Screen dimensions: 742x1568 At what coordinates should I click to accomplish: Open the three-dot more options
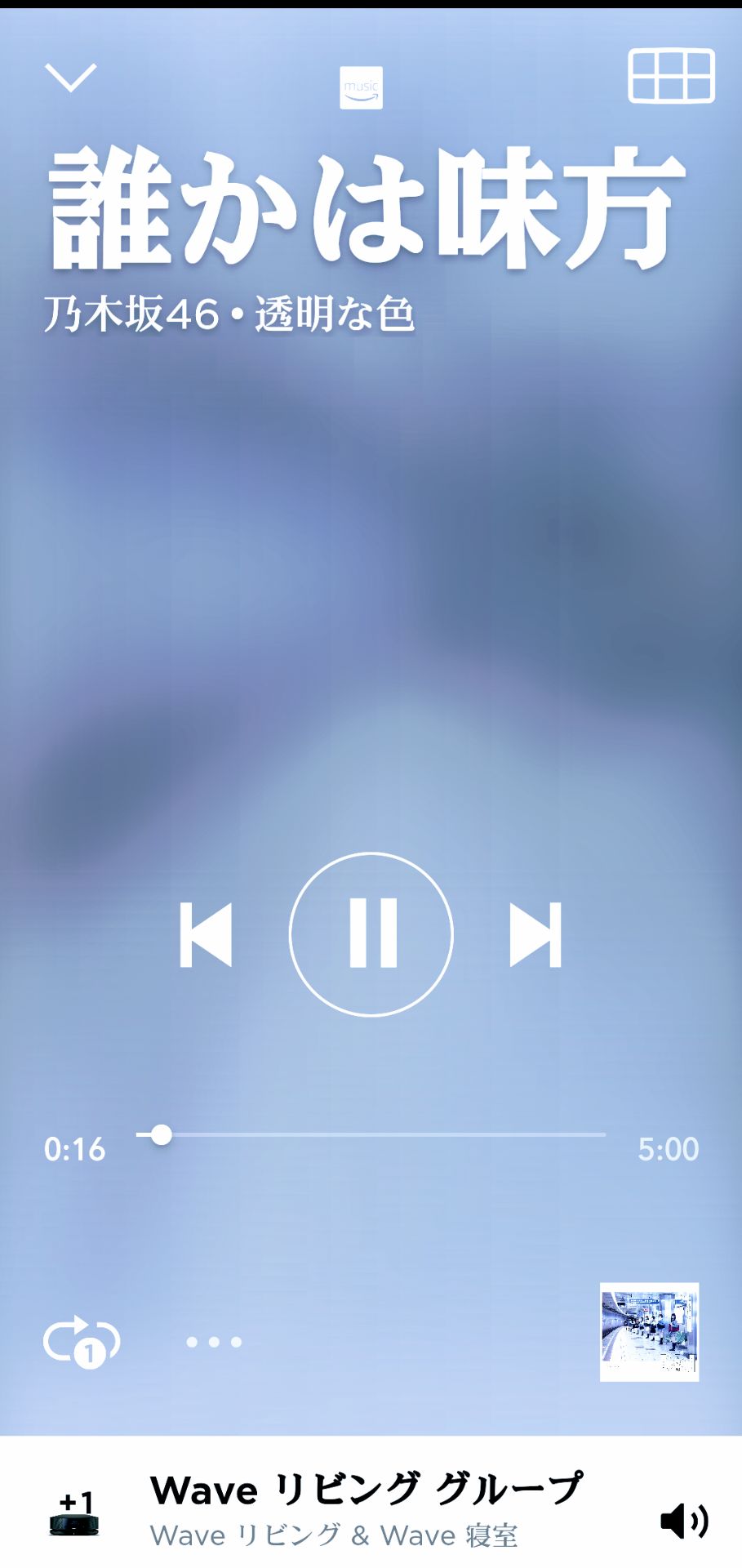click(x=214, y=1342)
